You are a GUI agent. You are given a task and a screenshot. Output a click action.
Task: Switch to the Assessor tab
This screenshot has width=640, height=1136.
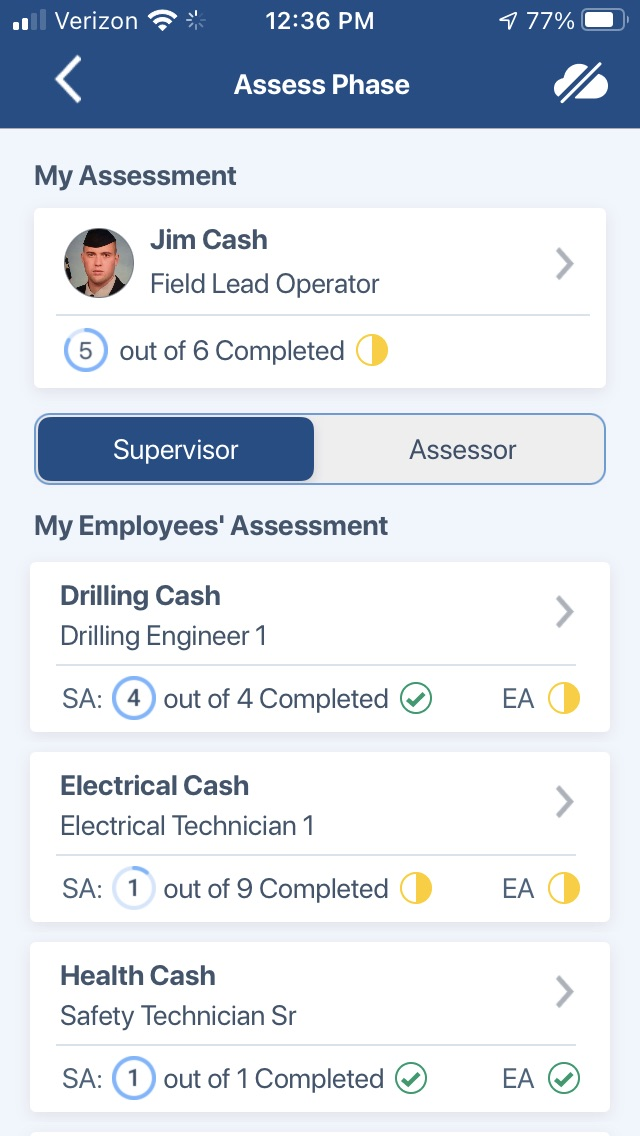pos(462,449)
